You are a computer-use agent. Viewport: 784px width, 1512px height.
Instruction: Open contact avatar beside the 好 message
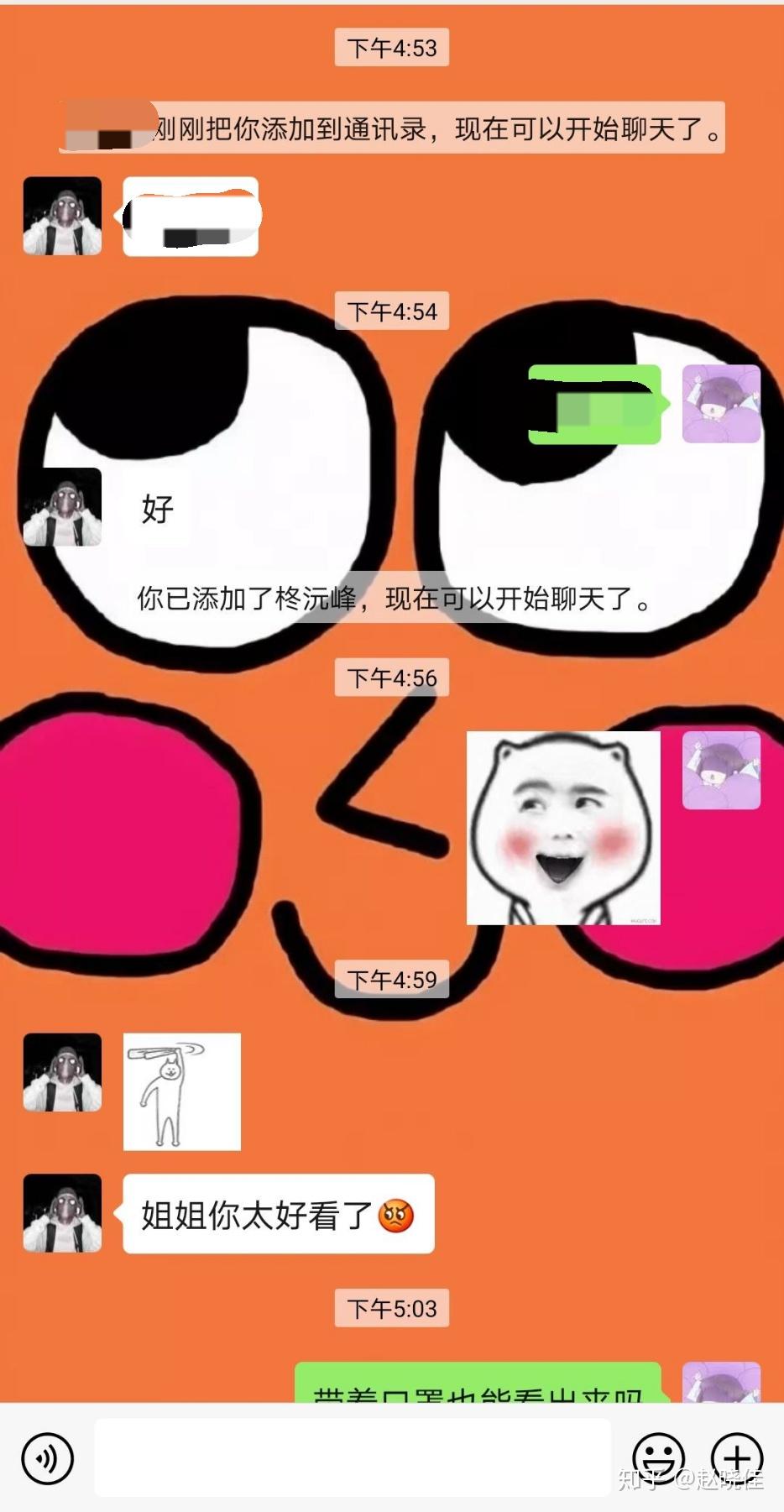point(62,507)
